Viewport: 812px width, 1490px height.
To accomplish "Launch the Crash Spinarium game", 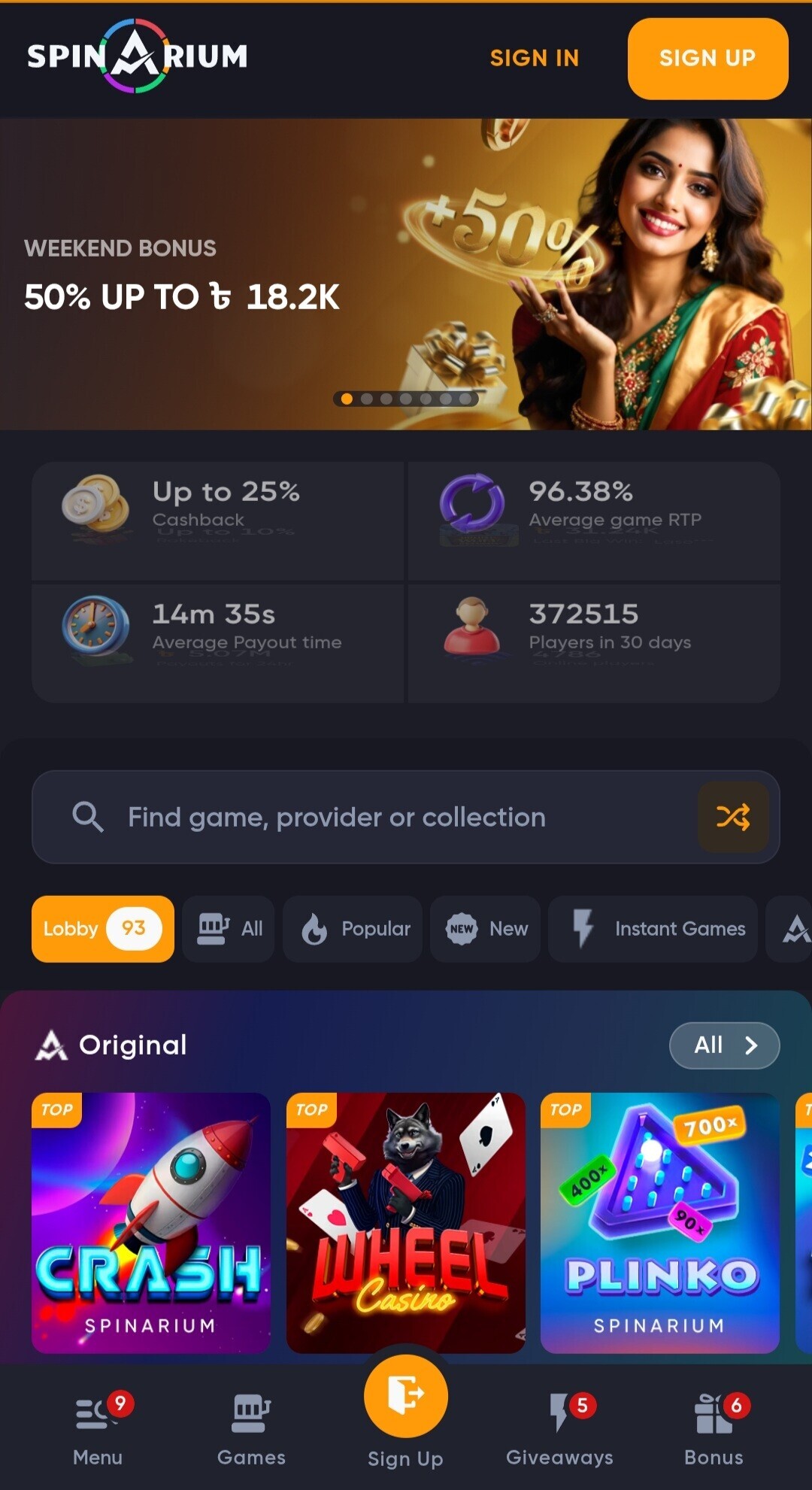I will 151,1222.
